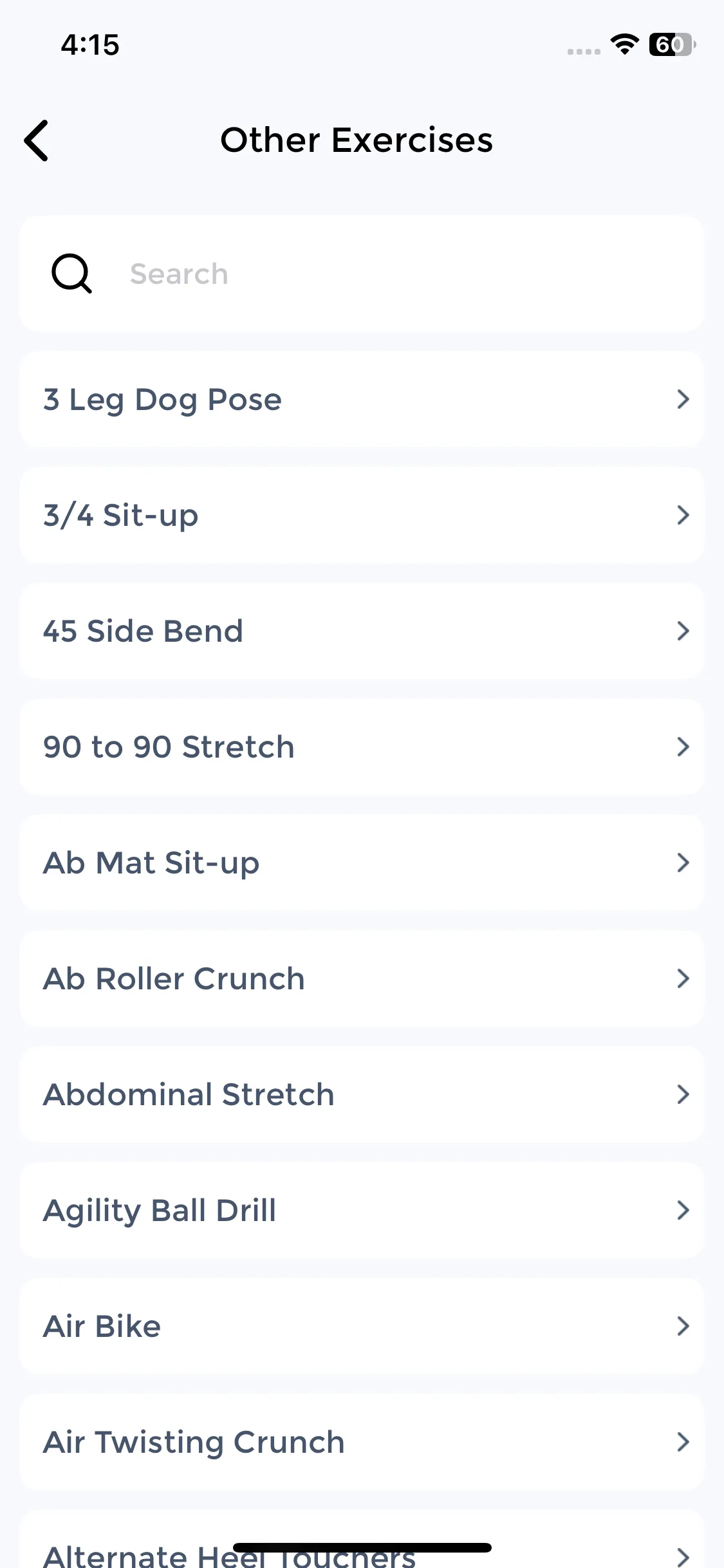This screenshot has width=724, height=1568.
Task: Open Agility Ball Drill exercise
Action: (360, 1211)
